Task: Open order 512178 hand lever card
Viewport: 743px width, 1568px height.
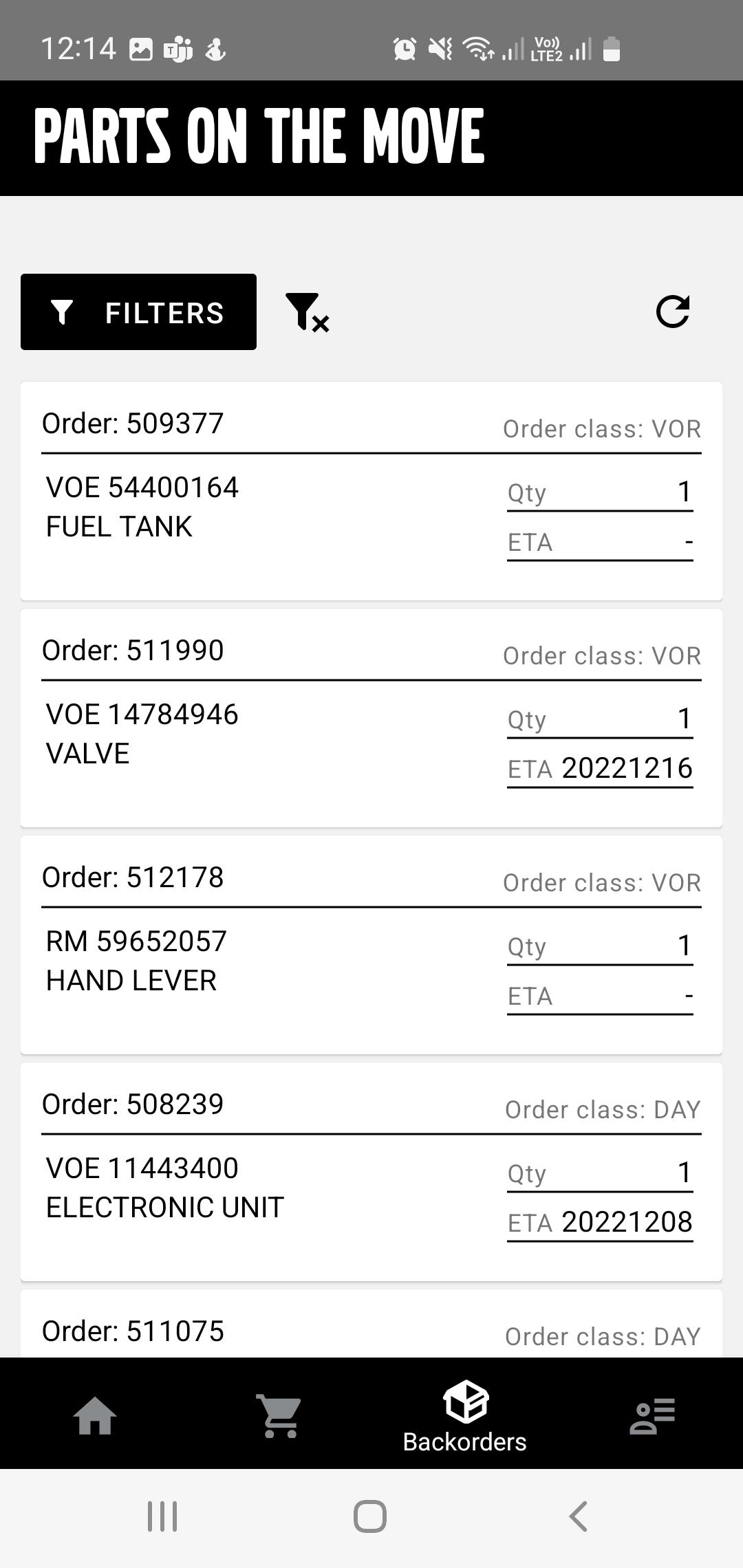Action: coord(371,945)
